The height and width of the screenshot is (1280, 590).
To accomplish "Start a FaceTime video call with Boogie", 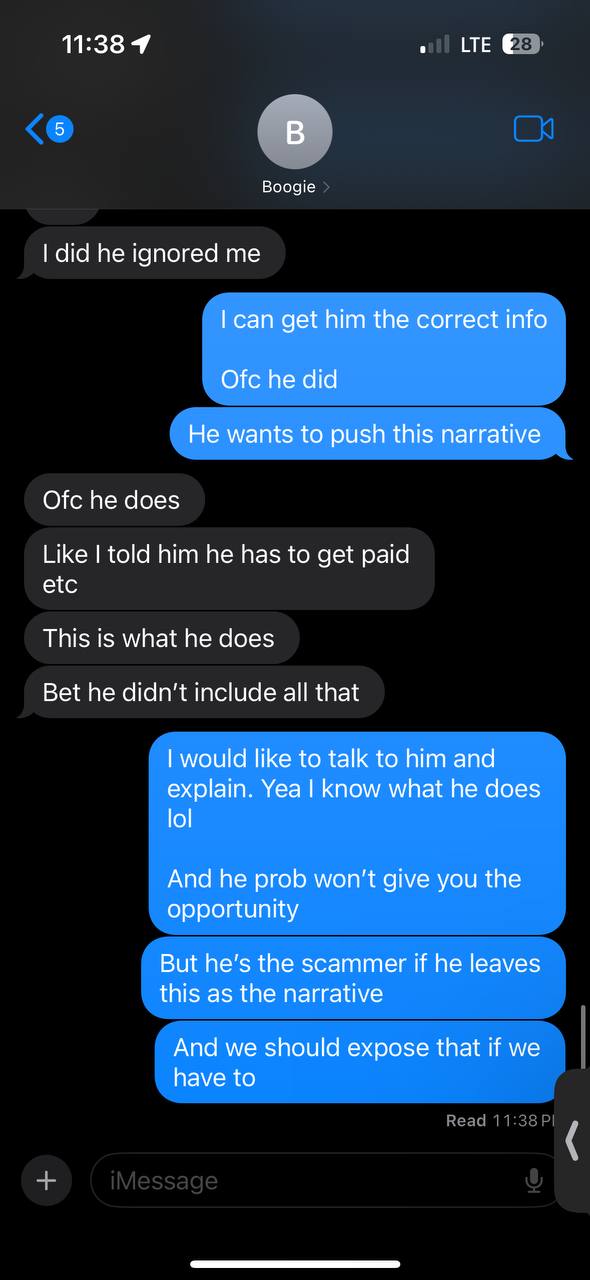I will [x=533, y=129].
